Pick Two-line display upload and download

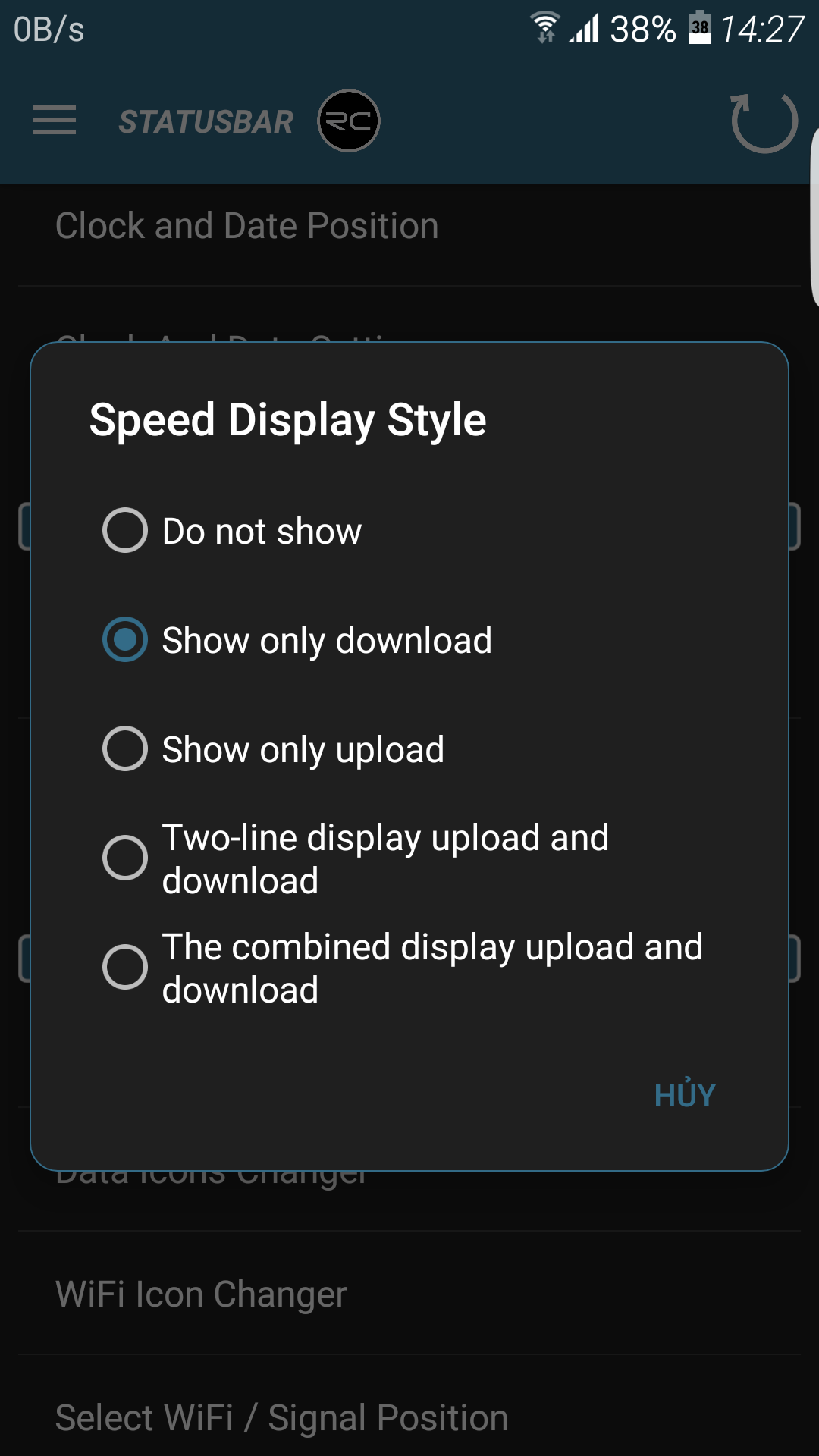click(x=409, y=858)
